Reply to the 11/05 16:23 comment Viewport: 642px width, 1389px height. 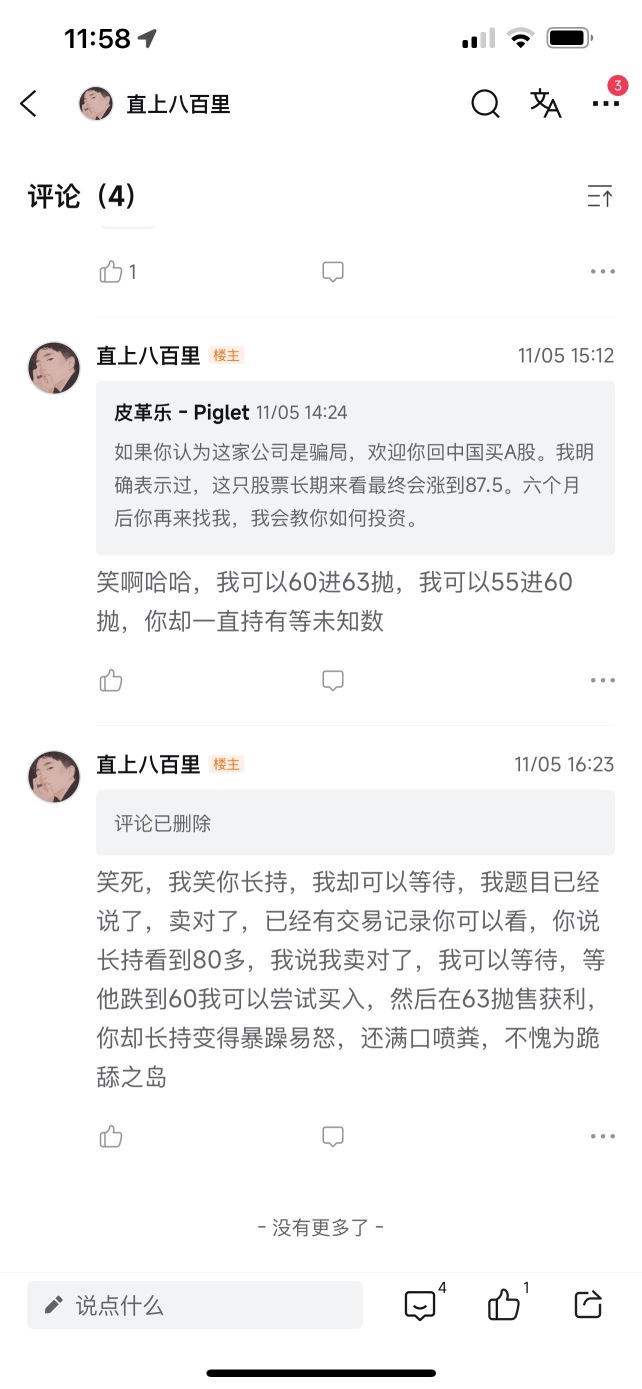tap(333, 1136)
